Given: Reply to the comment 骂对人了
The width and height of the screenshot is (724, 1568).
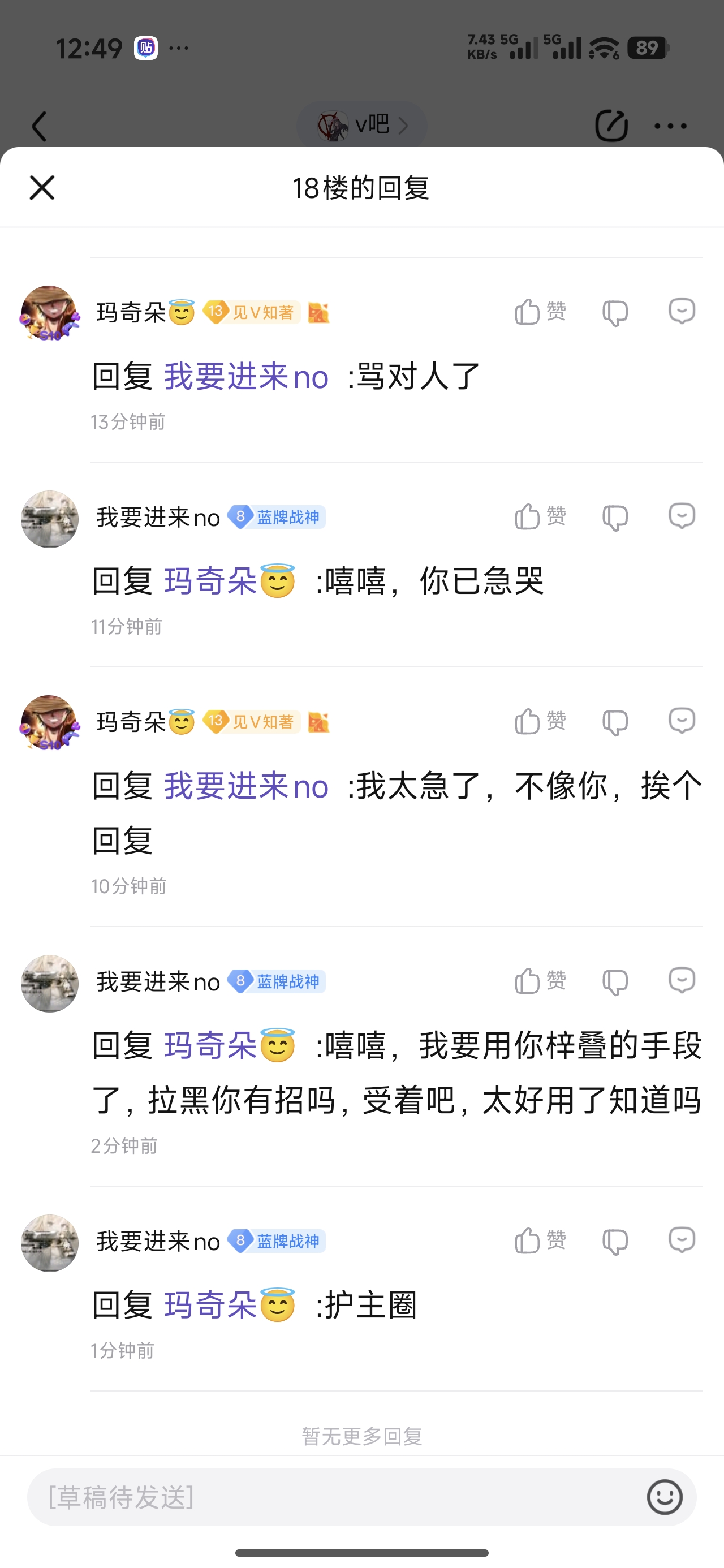Looking at the screenshot, I should [x=682, y=312].
